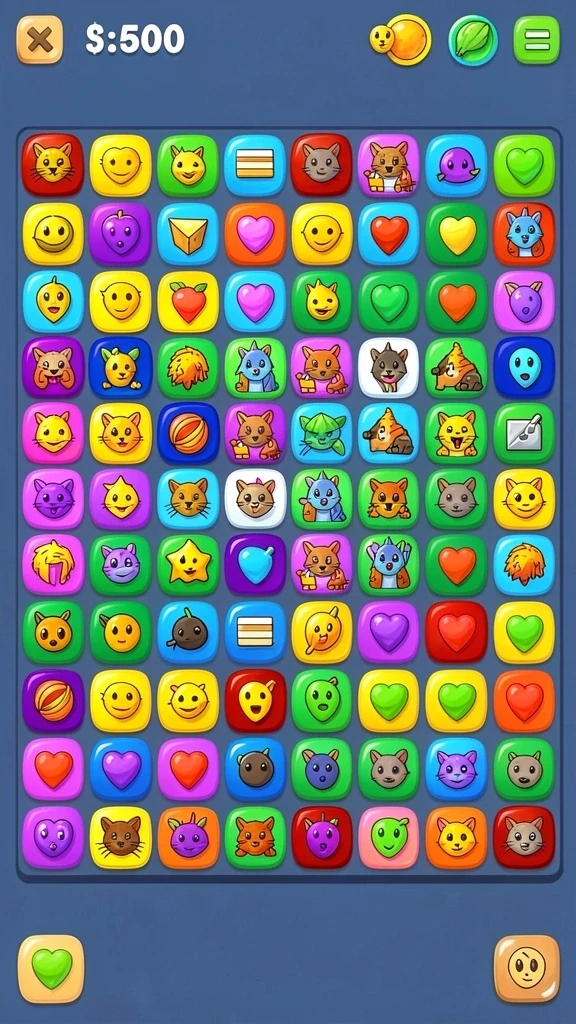Use the green heart power-up button

point(51,968)
